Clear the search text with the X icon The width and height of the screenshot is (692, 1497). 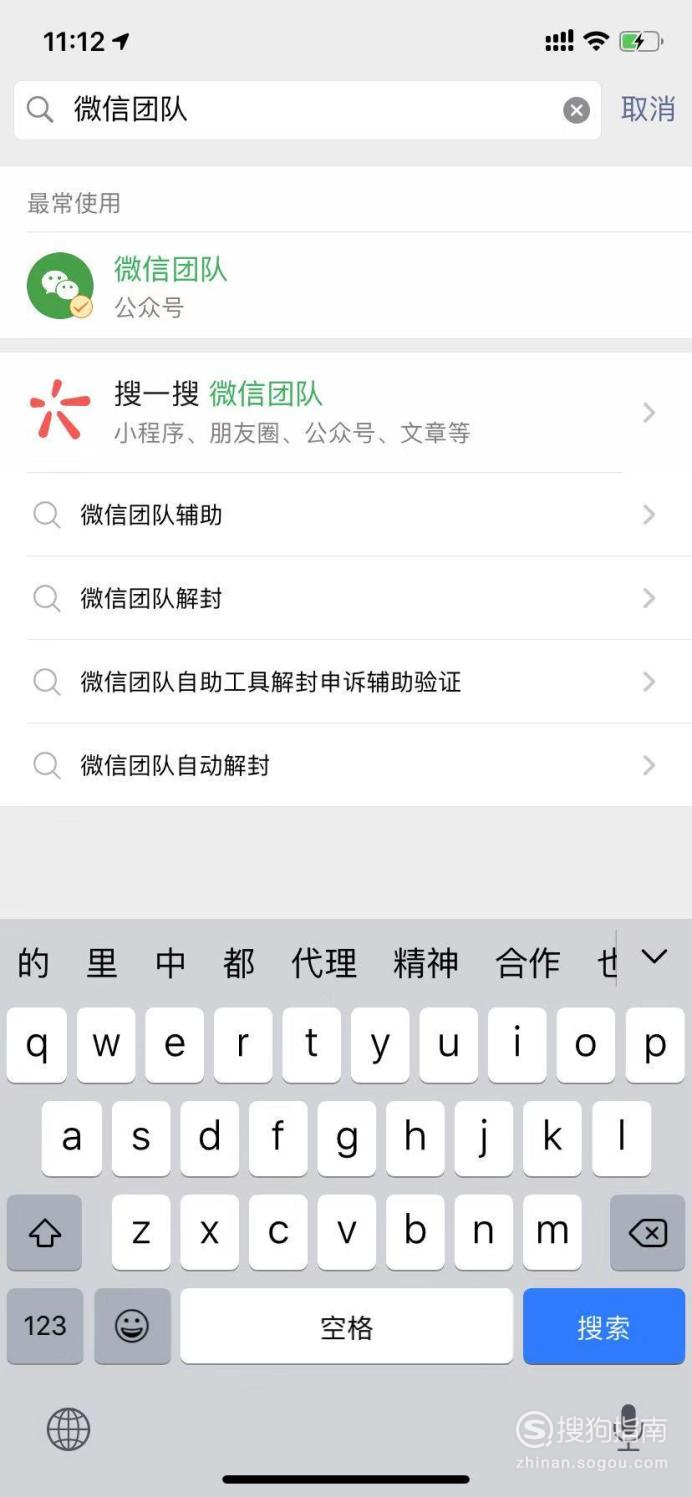pos(576,110)
